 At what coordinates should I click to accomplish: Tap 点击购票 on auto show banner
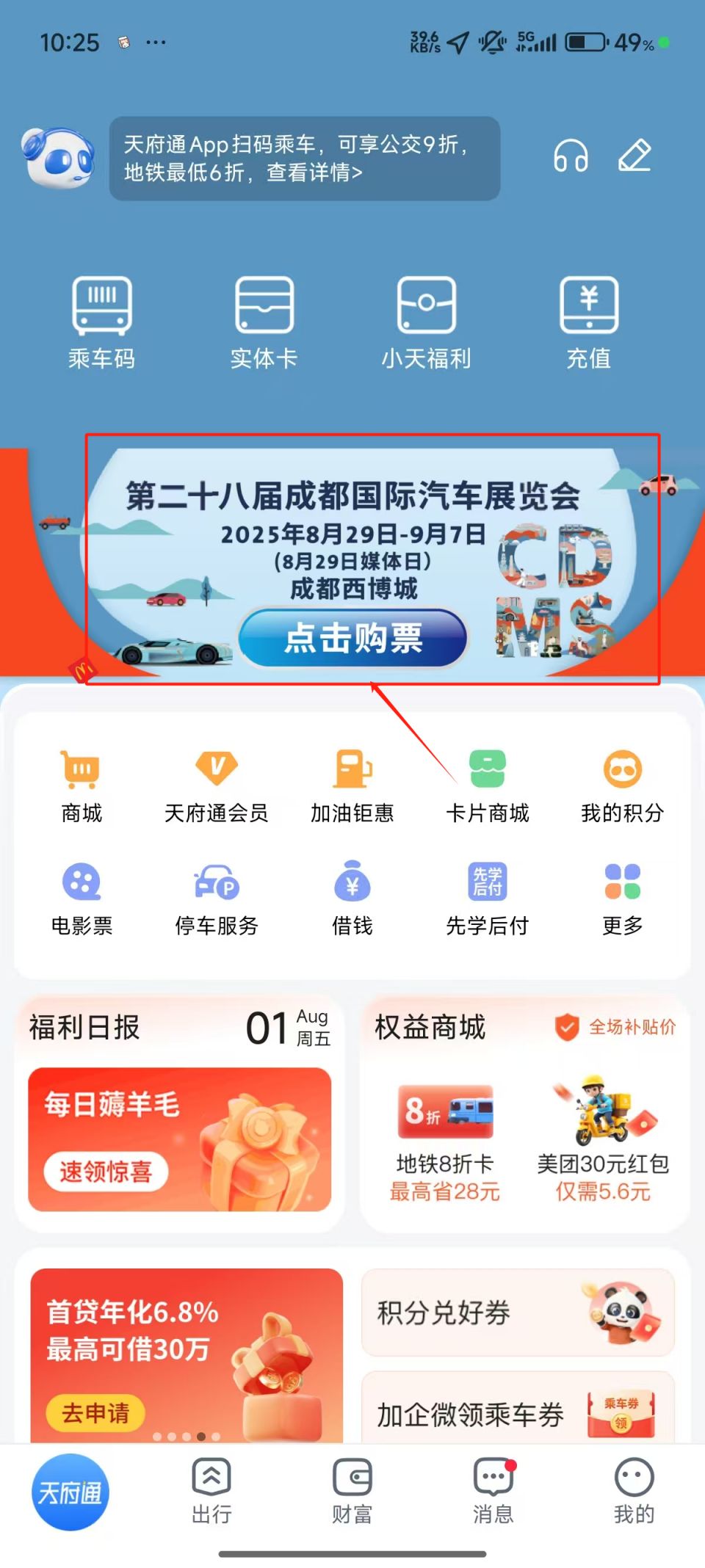[353, 637]
